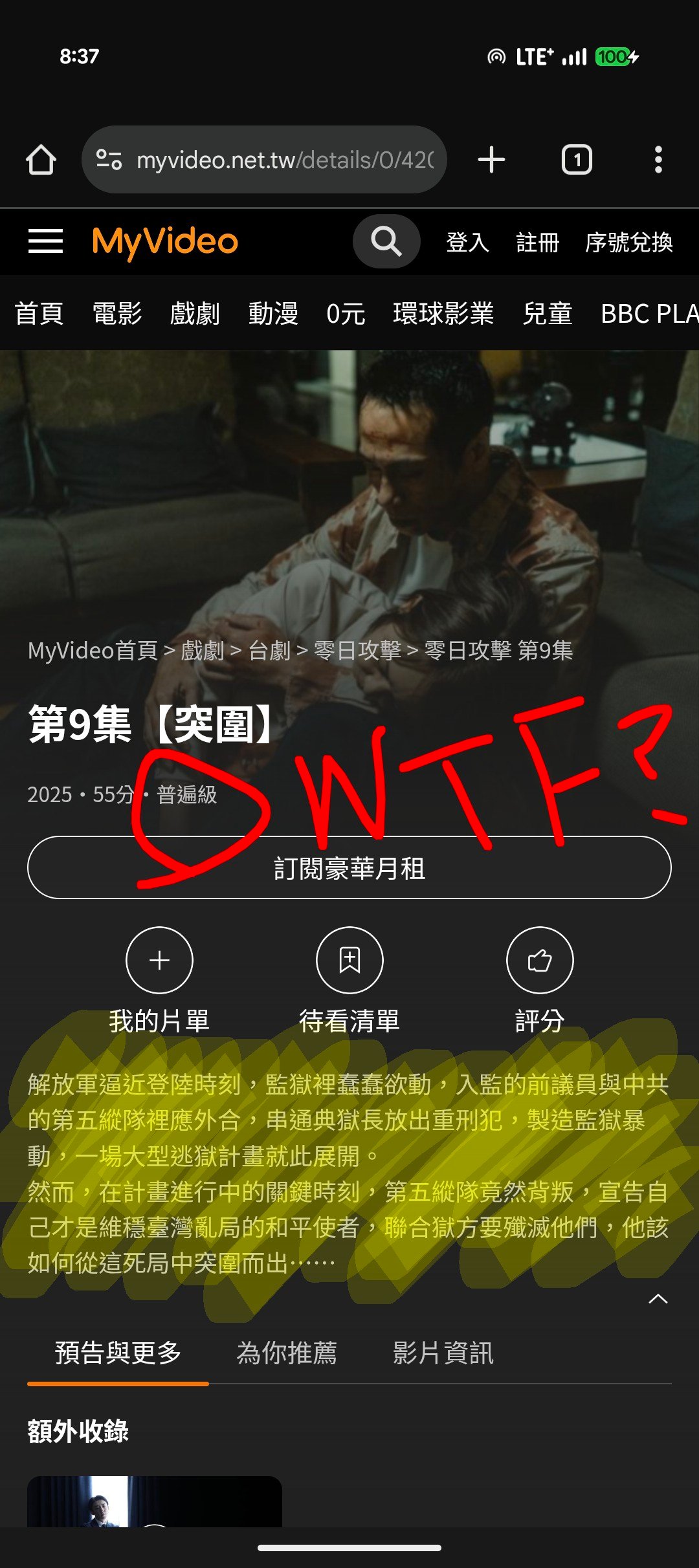Open the MyVideo hamburger menu
Image resolution: width=699 pixels, height=1568 pixels.
(45, 241)
